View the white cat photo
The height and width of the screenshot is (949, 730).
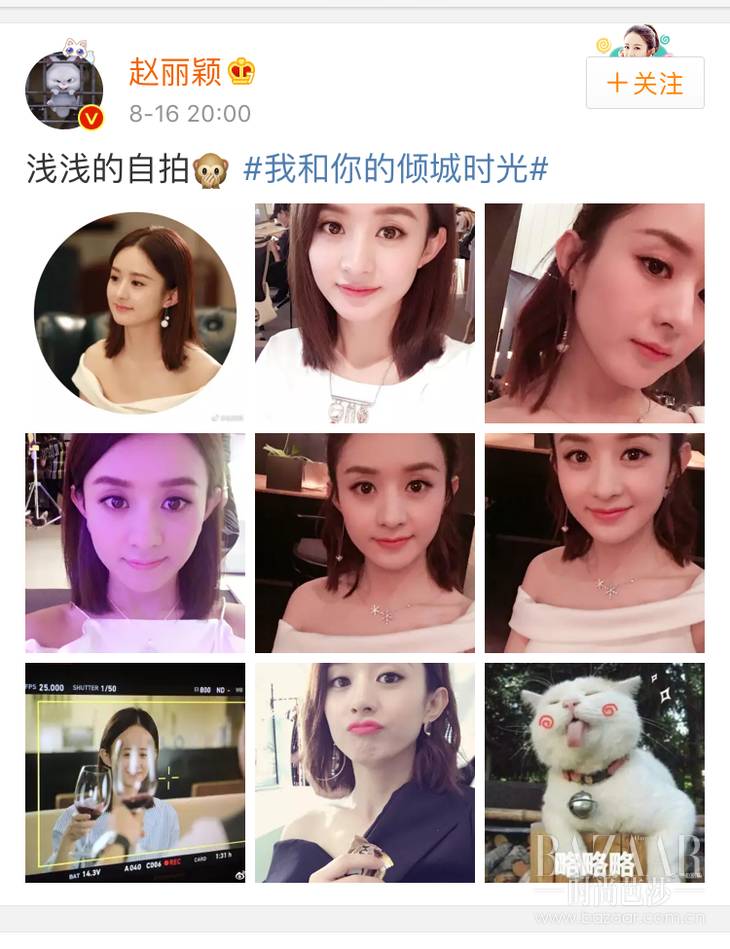click(594, 772)
